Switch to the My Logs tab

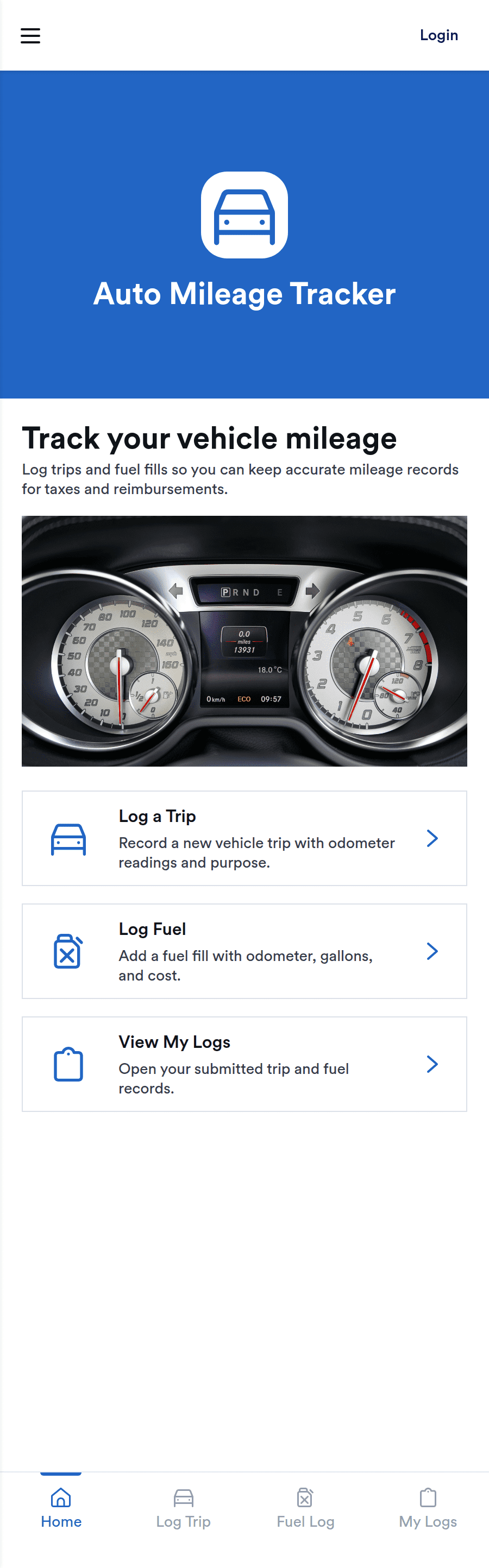click(428, 1508)
